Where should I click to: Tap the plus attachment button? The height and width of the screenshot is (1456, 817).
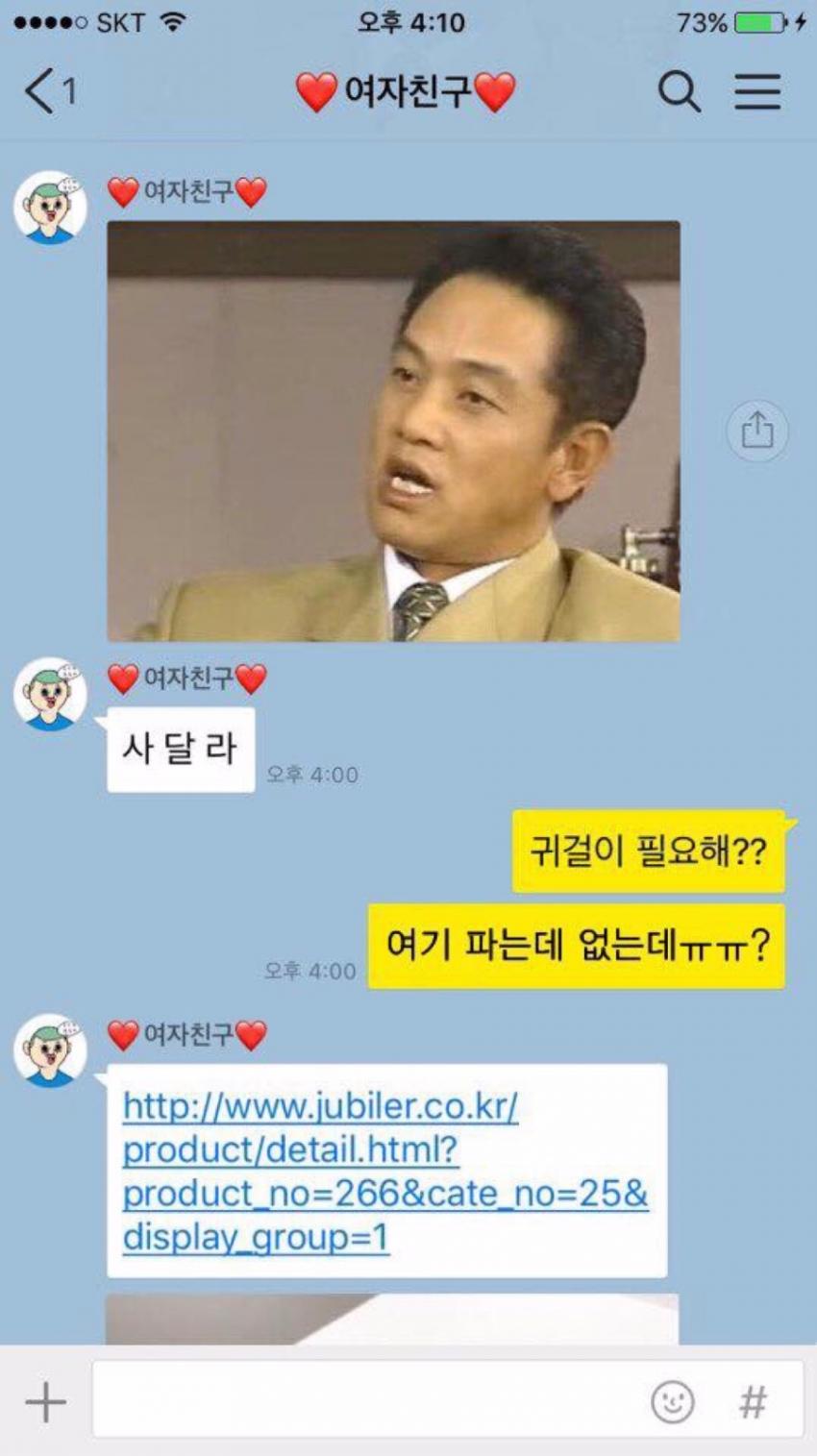coord(45,1401)
